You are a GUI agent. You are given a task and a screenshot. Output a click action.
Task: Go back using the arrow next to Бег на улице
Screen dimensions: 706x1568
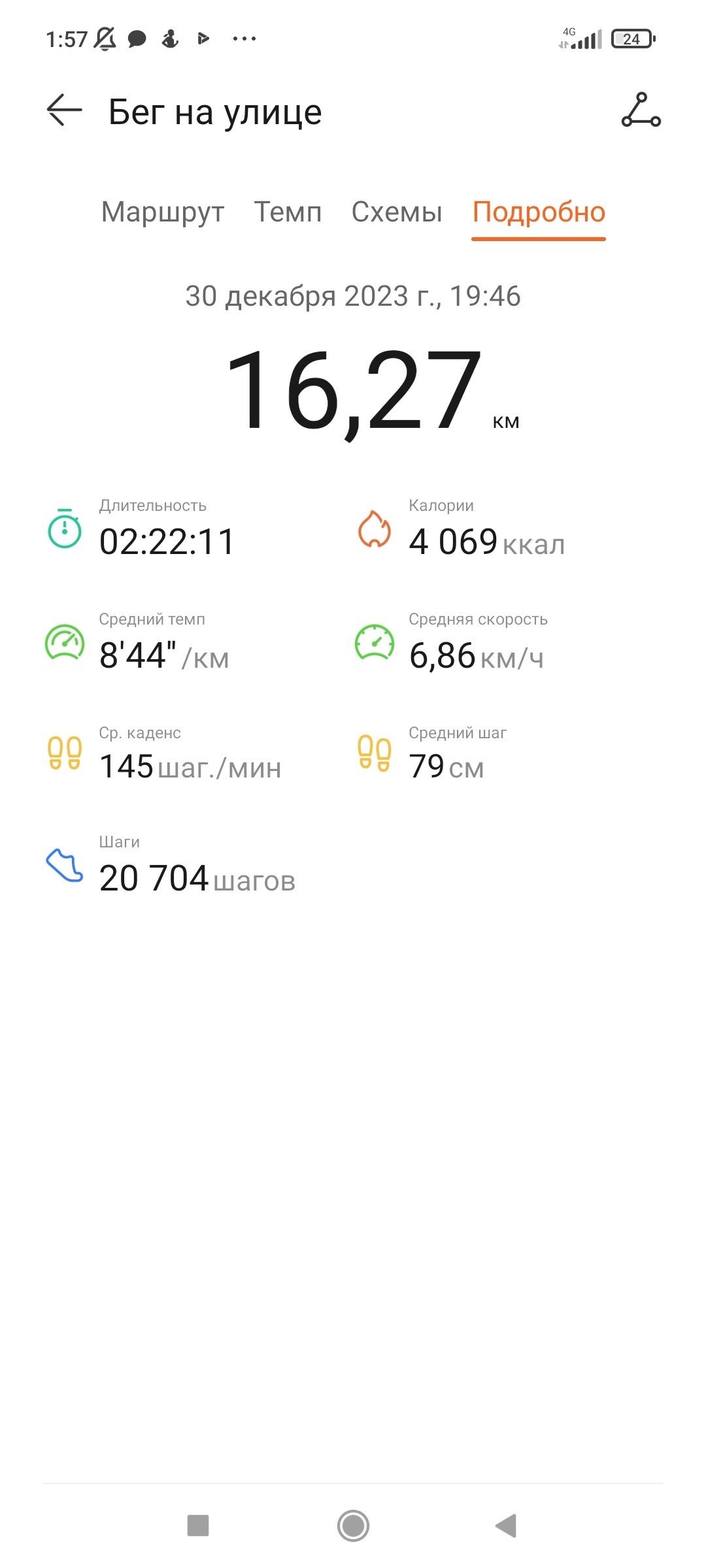pos(64,110)
